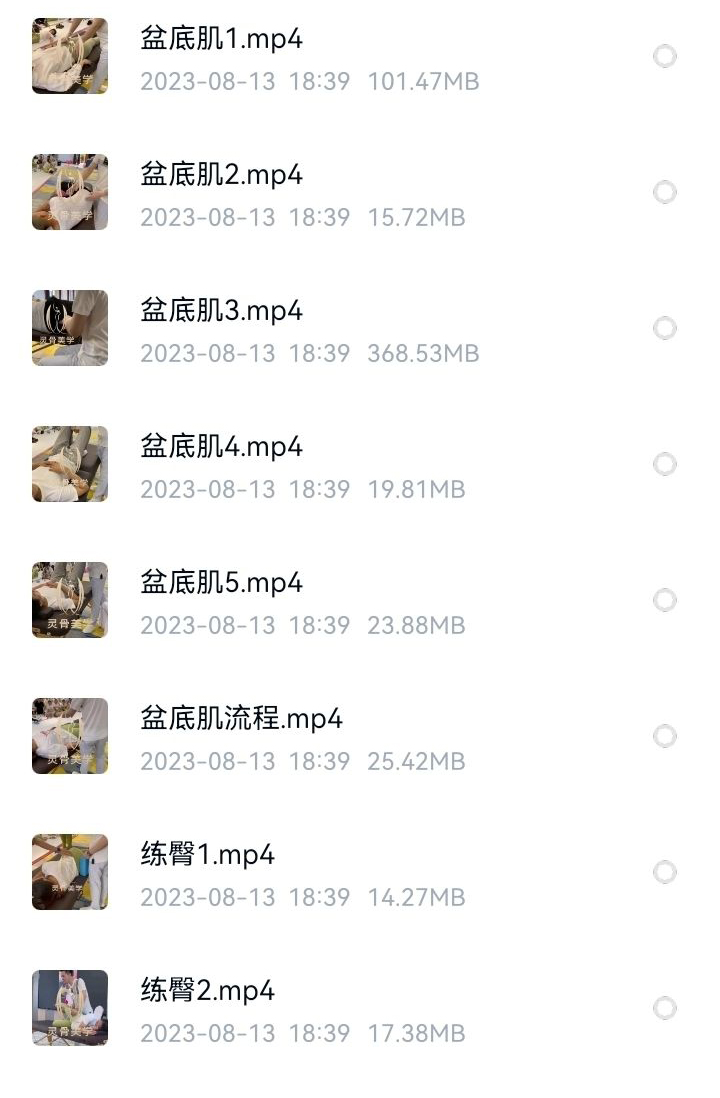Viewport: 720px width, 1098px height.
Task: Select the radio button for 练臀1.mp4
Action: (665, 872)
